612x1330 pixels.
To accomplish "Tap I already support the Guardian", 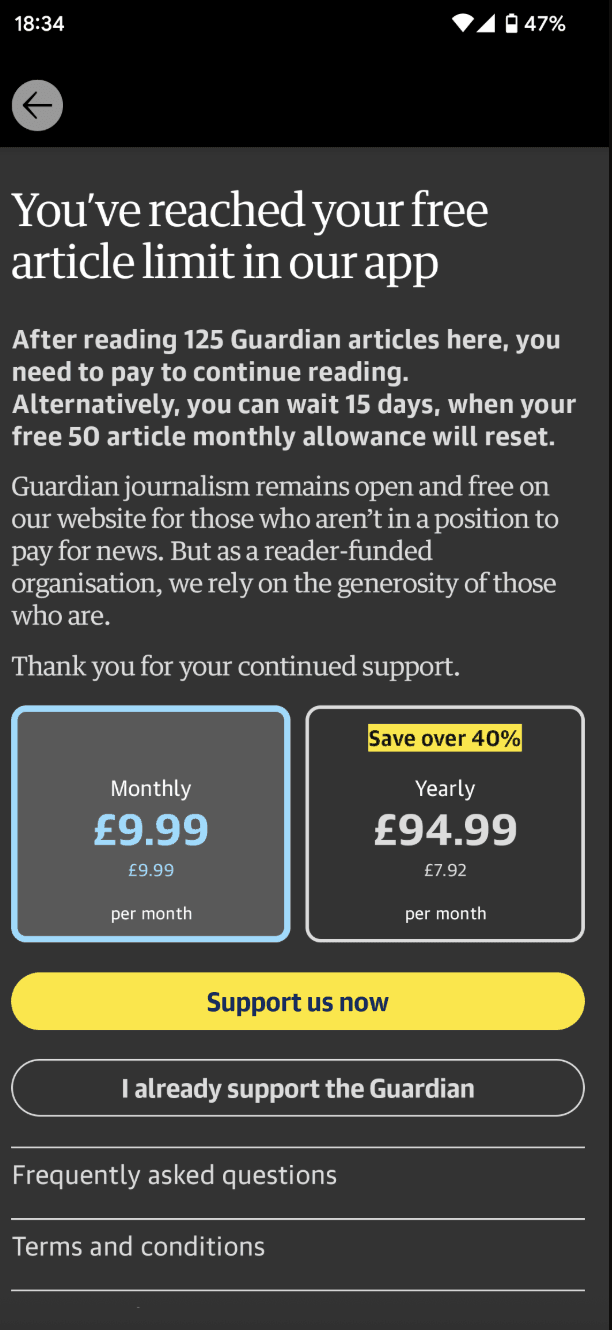I will coord(298,1088).
